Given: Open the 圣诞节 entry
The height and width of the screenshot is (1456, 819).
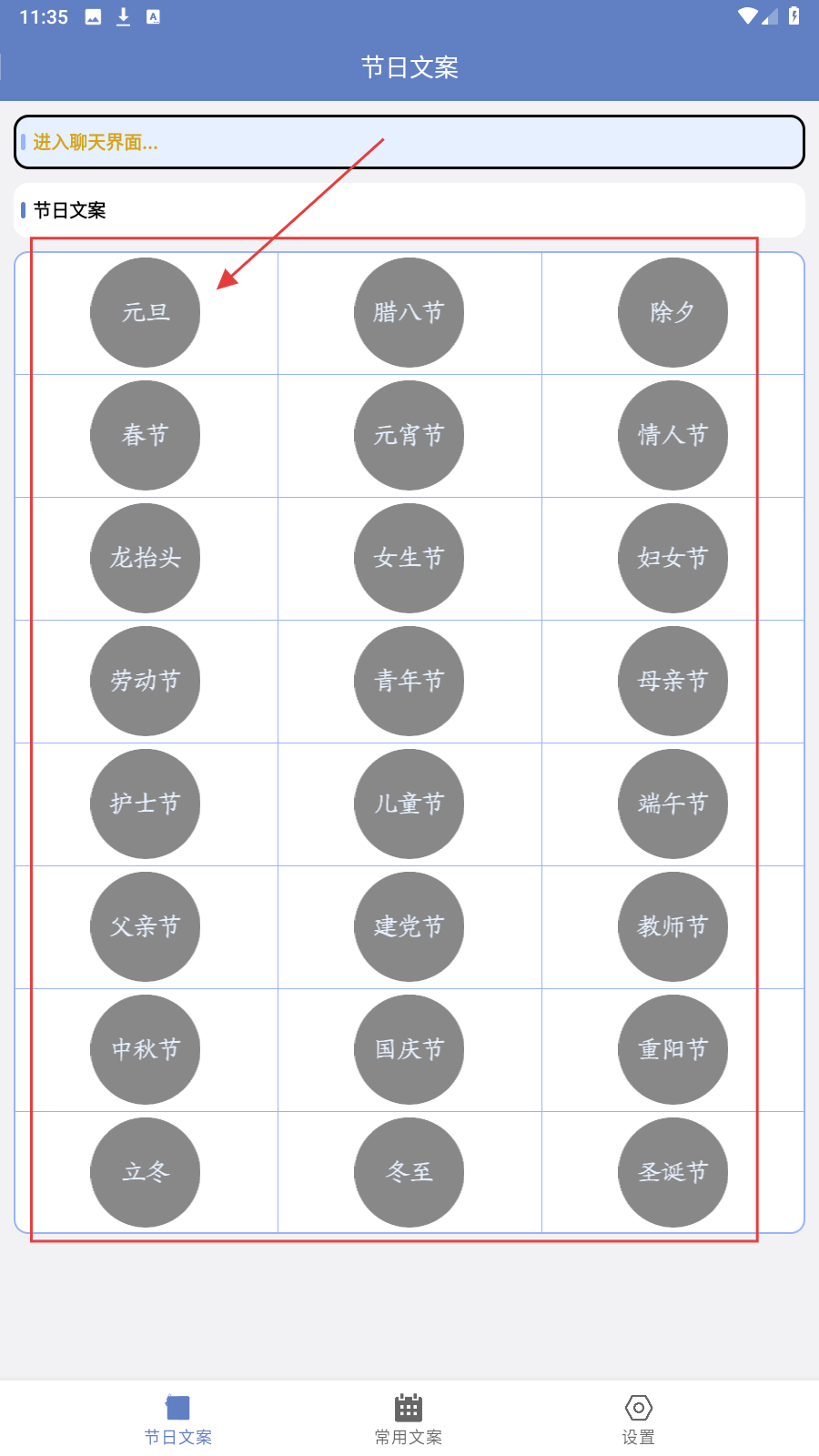Looking at the screenshot, I should pos(672,1172).
